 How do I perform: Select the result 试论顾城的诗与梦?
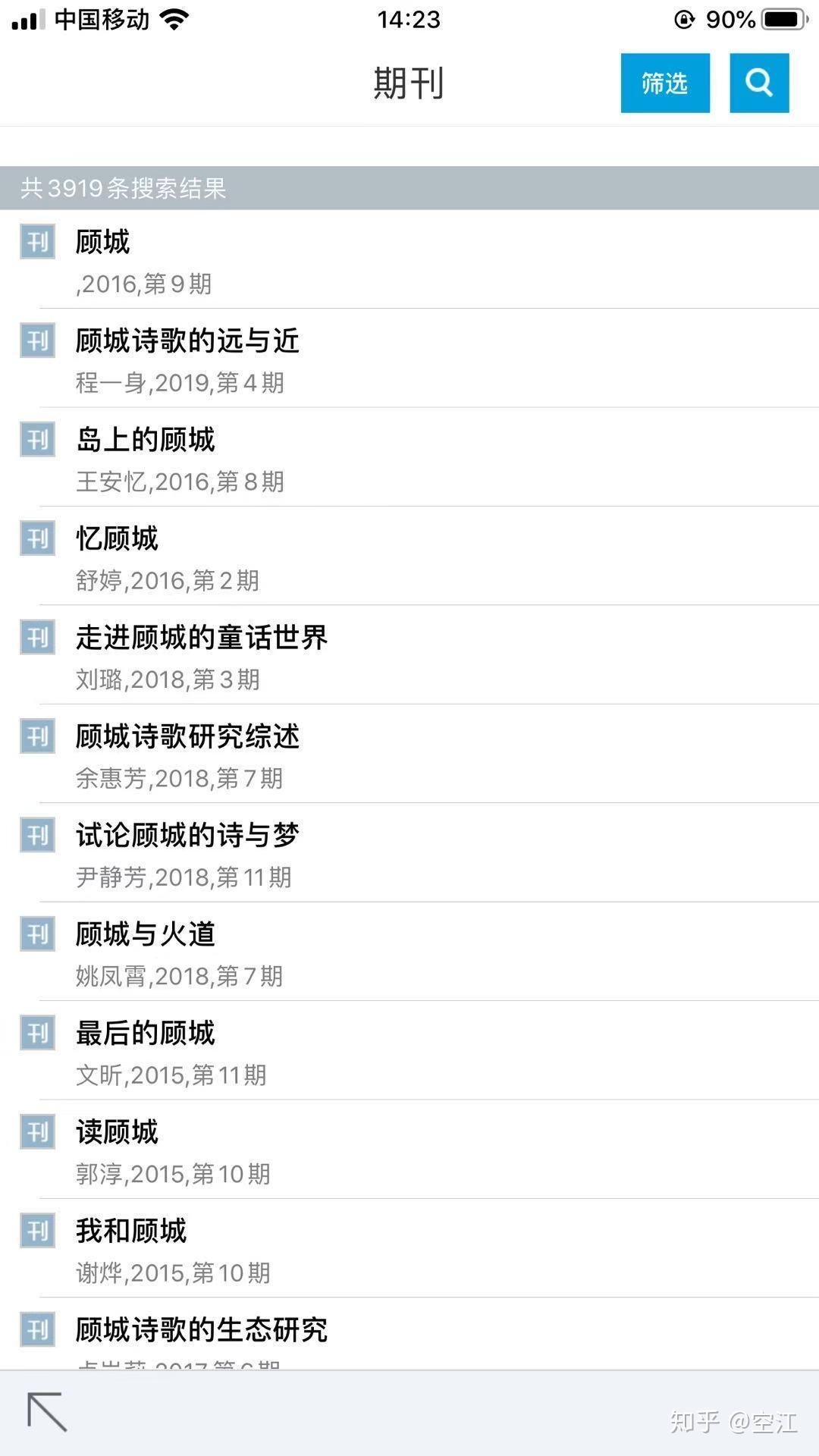186,836
